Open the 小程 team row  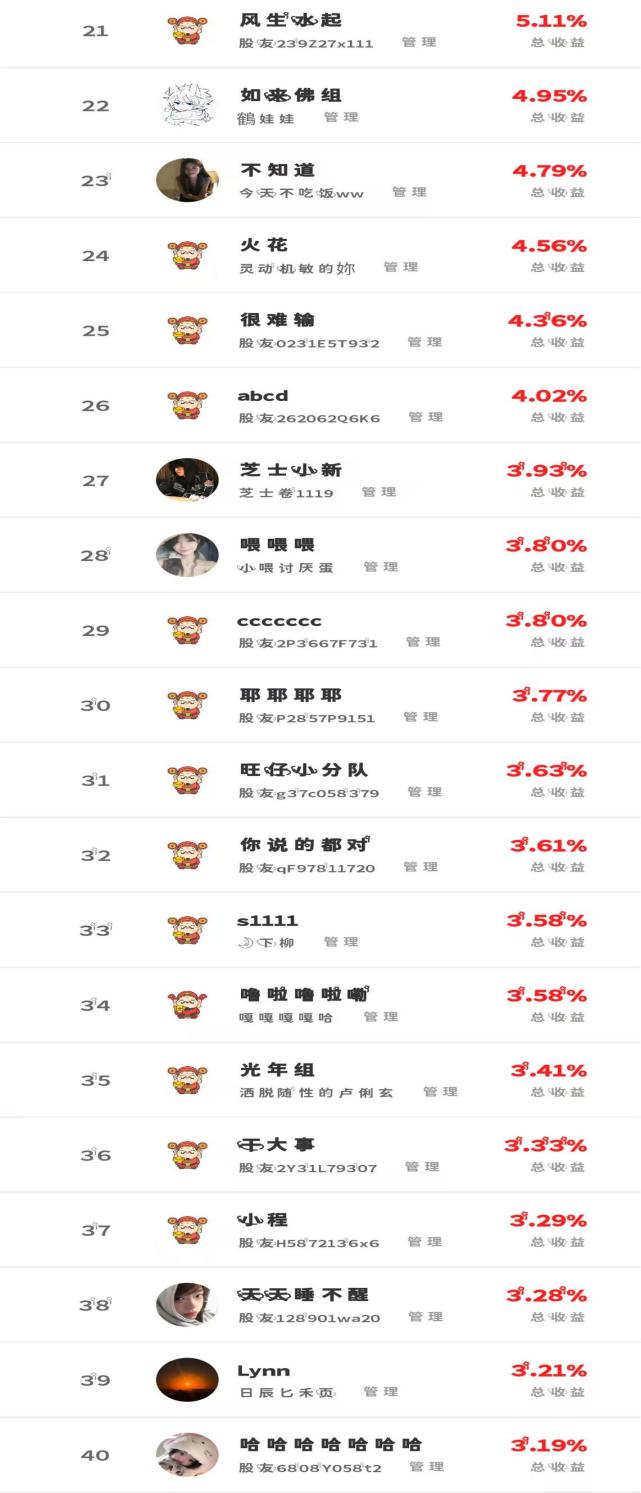[x=263, y=1220]
